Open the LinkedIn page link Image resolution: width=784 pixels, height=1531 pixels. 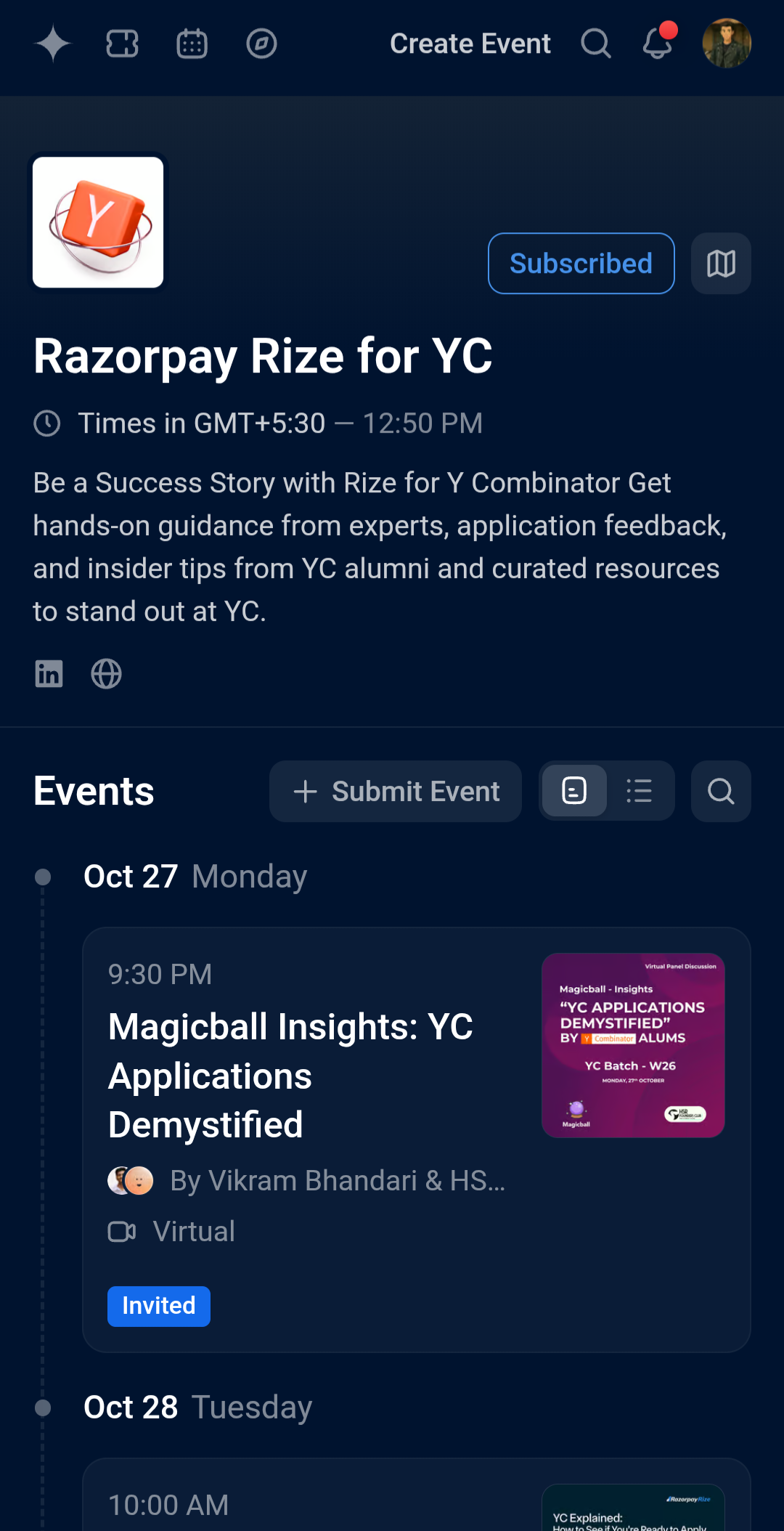(49, 674)
